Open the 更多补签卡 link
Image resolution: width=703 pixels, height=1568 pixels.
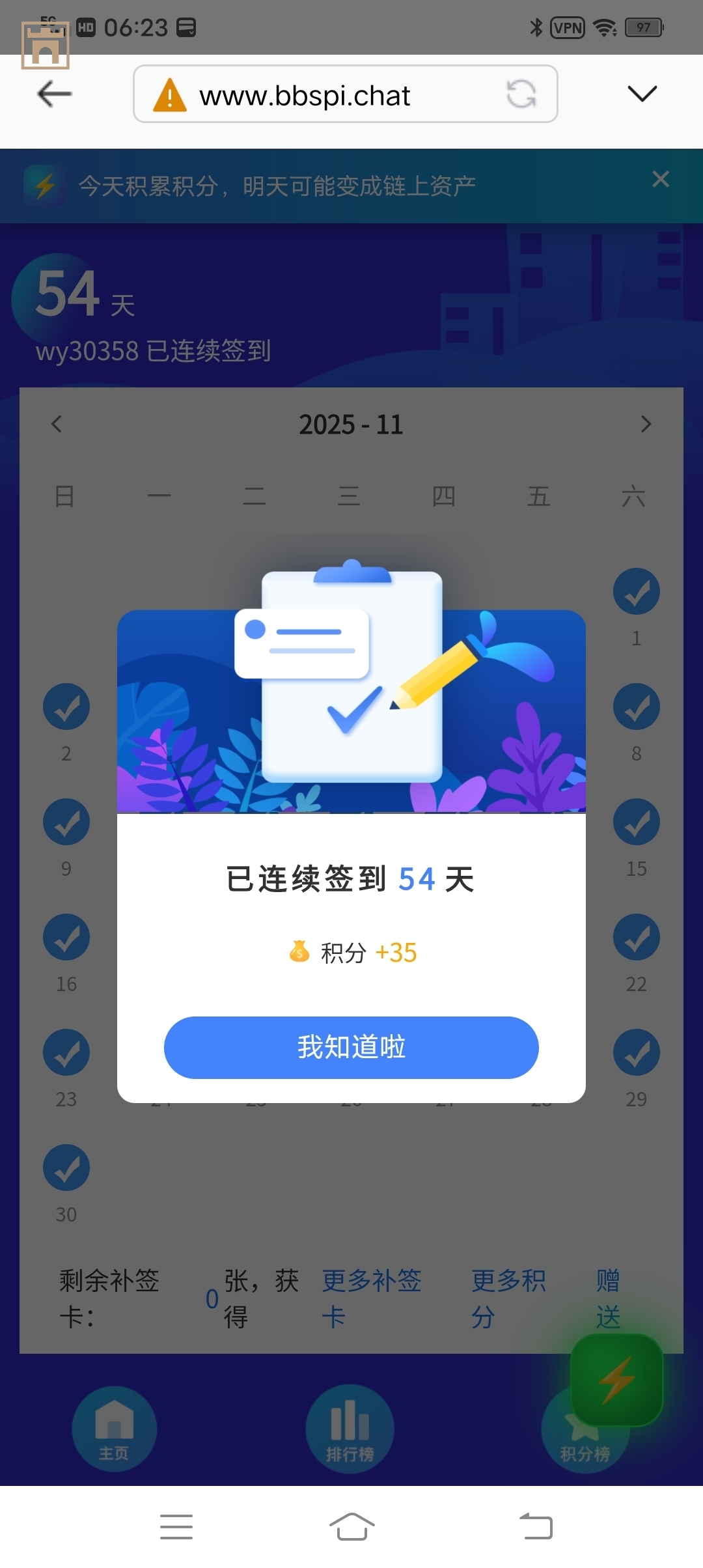click(x=372, y=1298)
